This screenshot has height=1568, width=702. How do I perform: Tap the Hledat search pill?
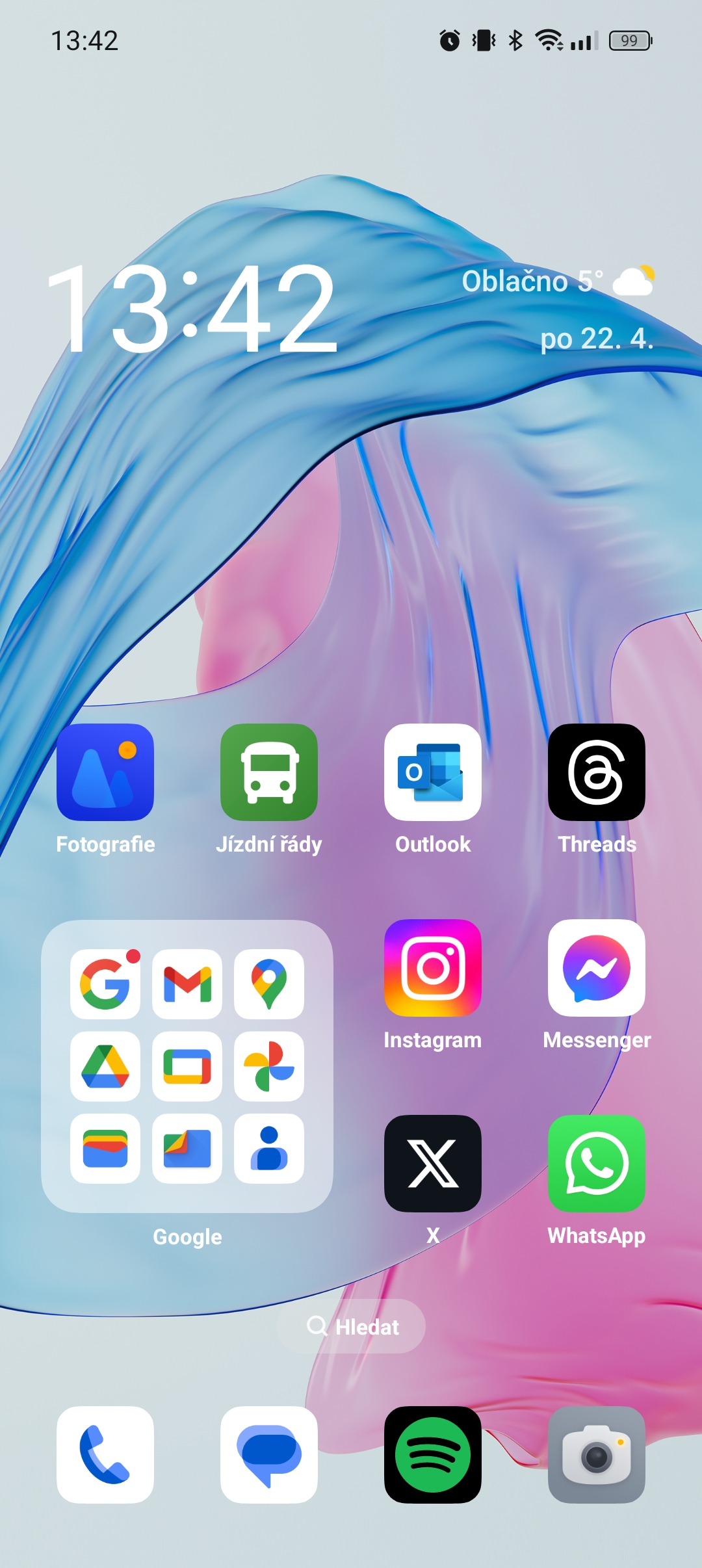tap(352, 1326)
